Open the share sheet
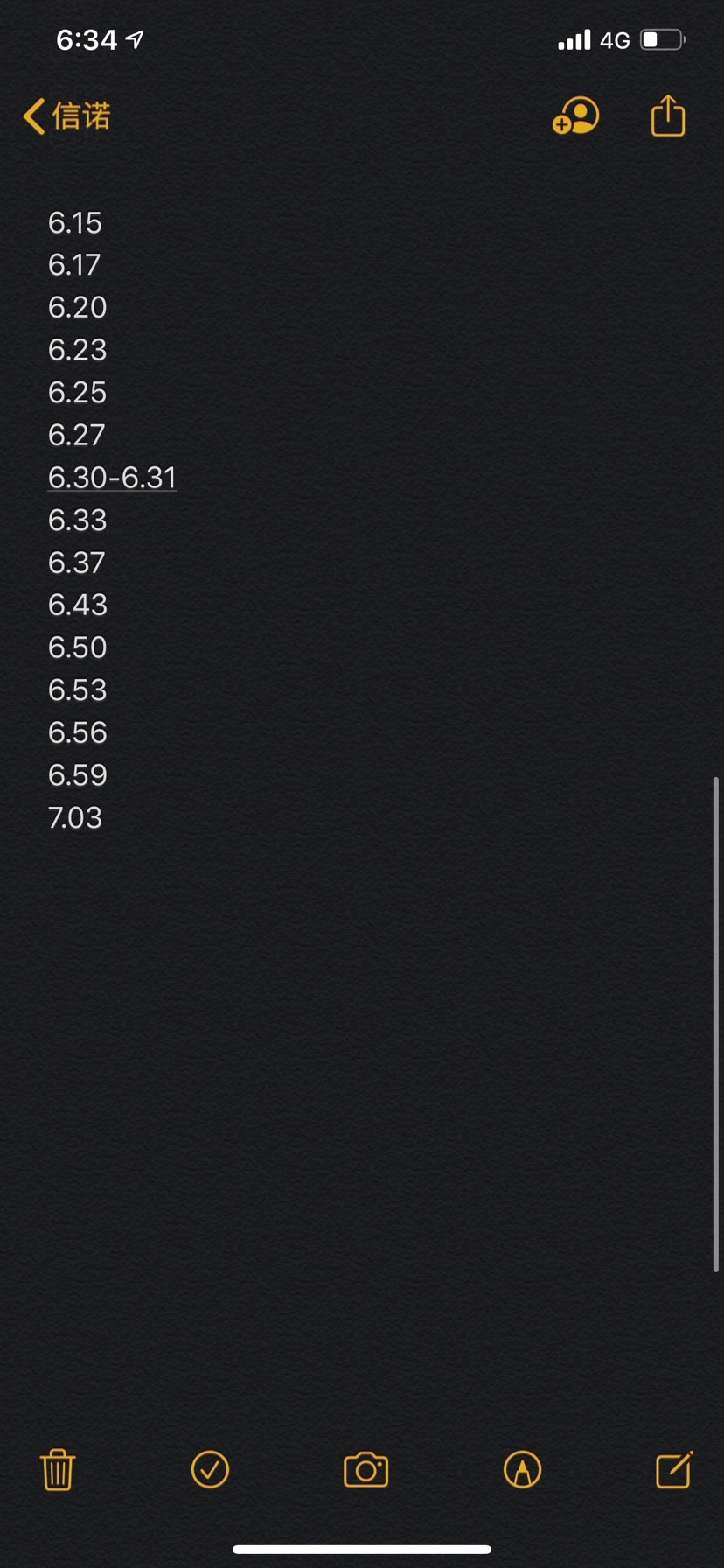 tap(668, 115)
